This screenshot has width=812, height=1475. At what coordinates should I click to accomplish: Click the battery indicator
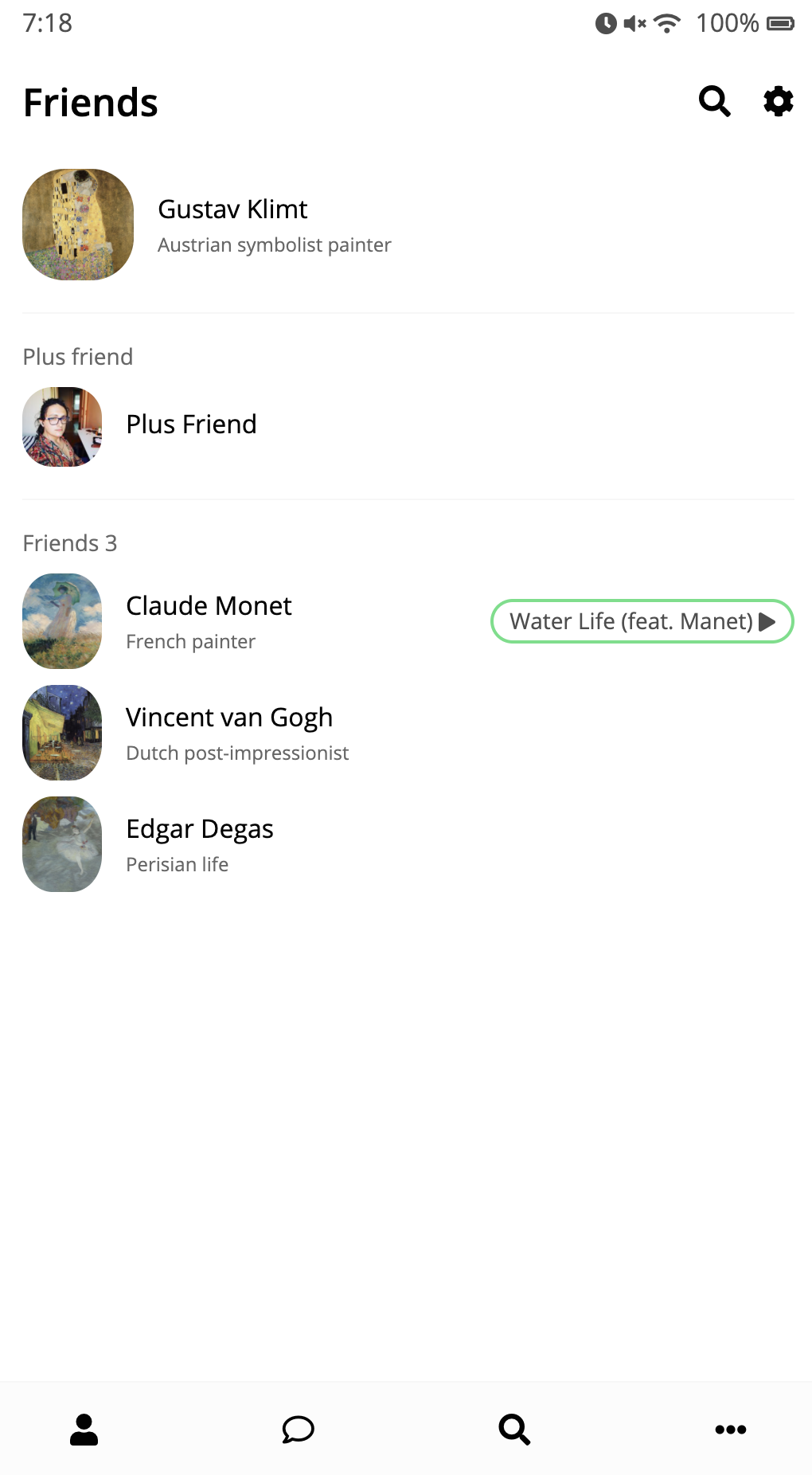779,23
